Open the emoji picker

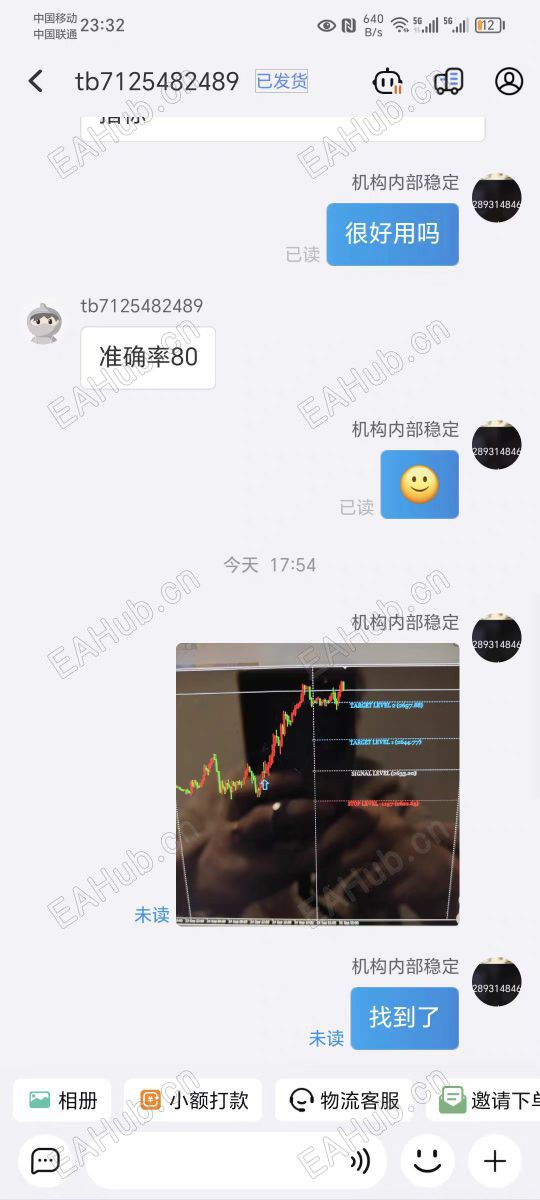pyautogui.click(x=428, y=1161)
